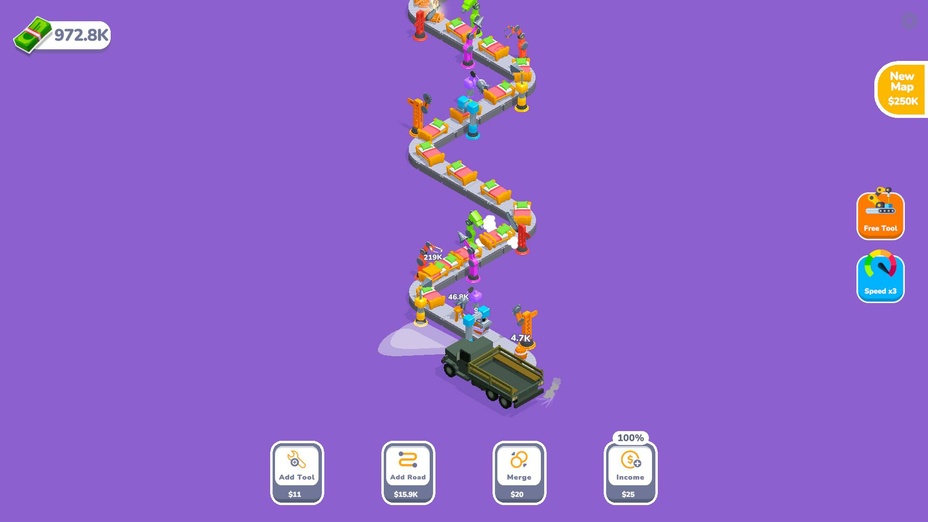
Task: Buy Add Tool for $11
Action: [x=297, y=472]
